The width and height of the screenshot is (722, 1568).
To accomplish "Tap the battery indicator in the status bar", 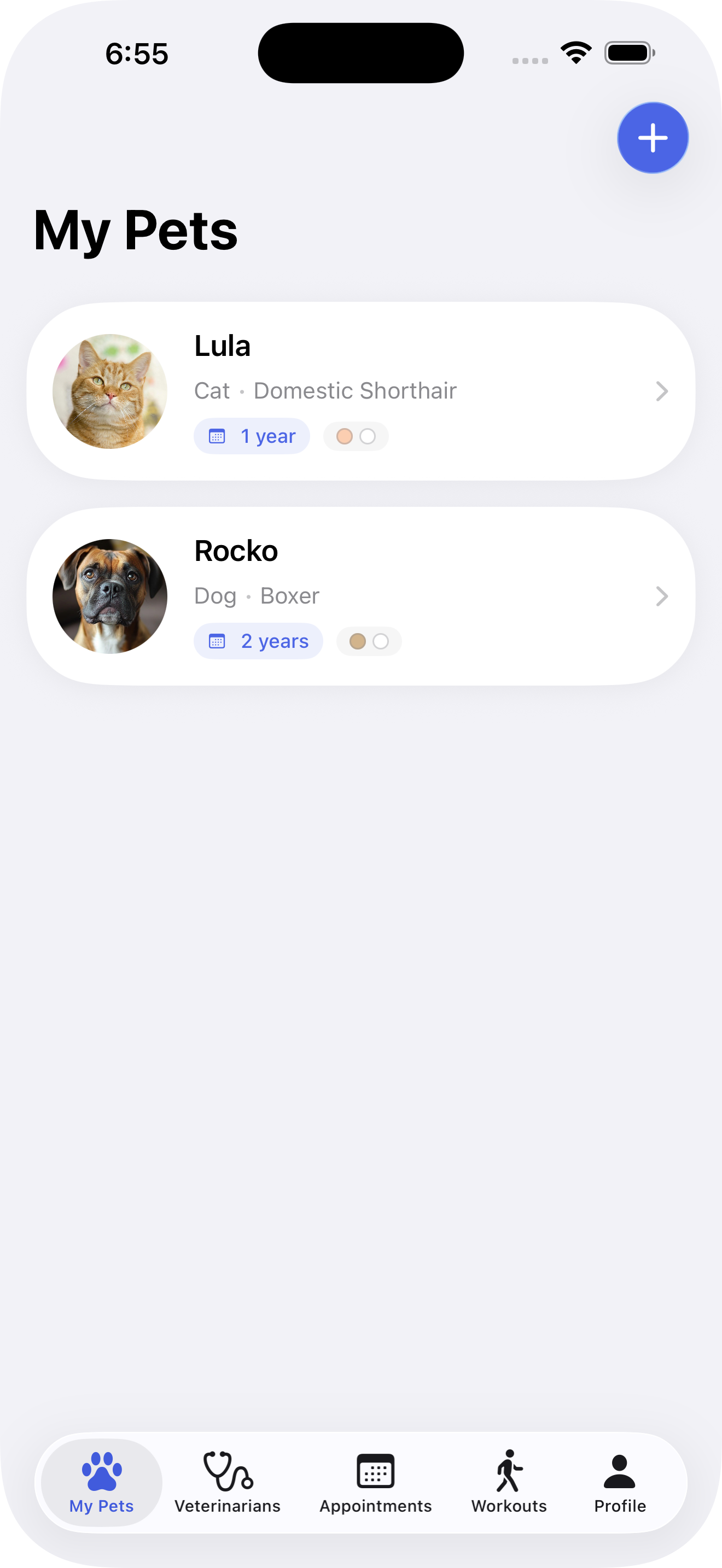I will [629, 54].
